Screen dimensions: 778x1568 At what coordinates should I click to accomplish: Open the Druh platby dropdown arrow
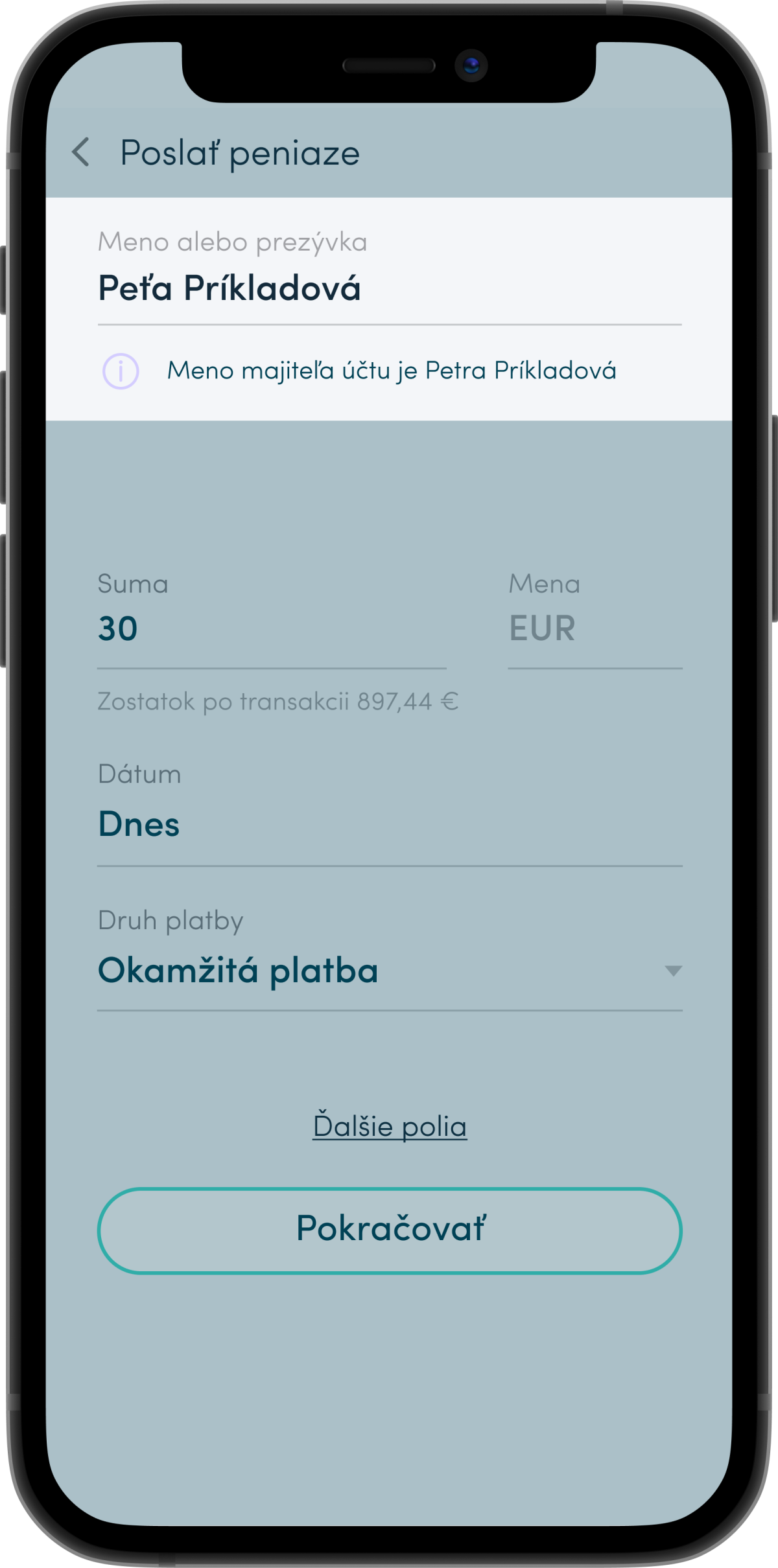(x=672, y=969)
